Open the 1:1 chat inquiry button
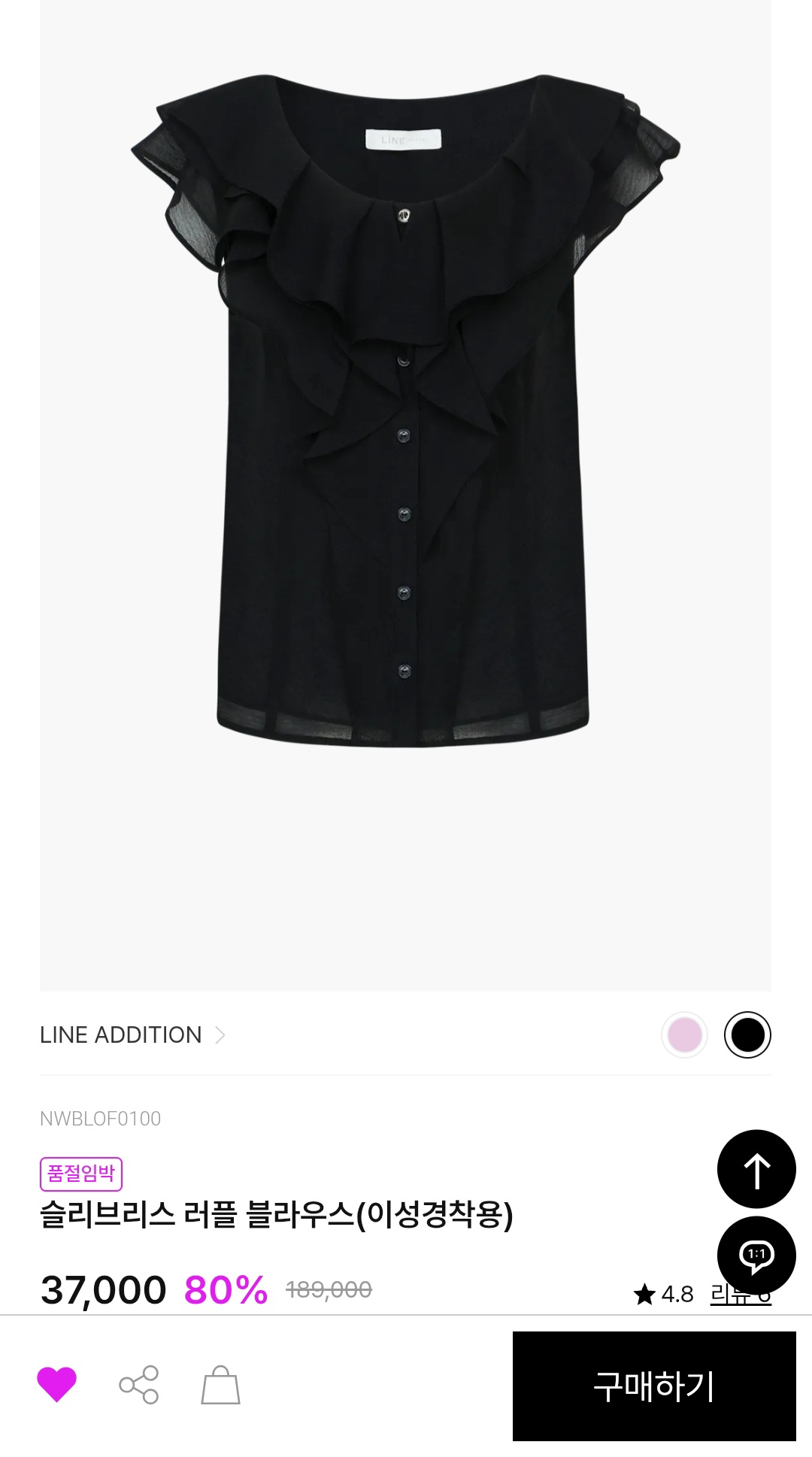This screenshot has height=1457, width=812. 756,1254
